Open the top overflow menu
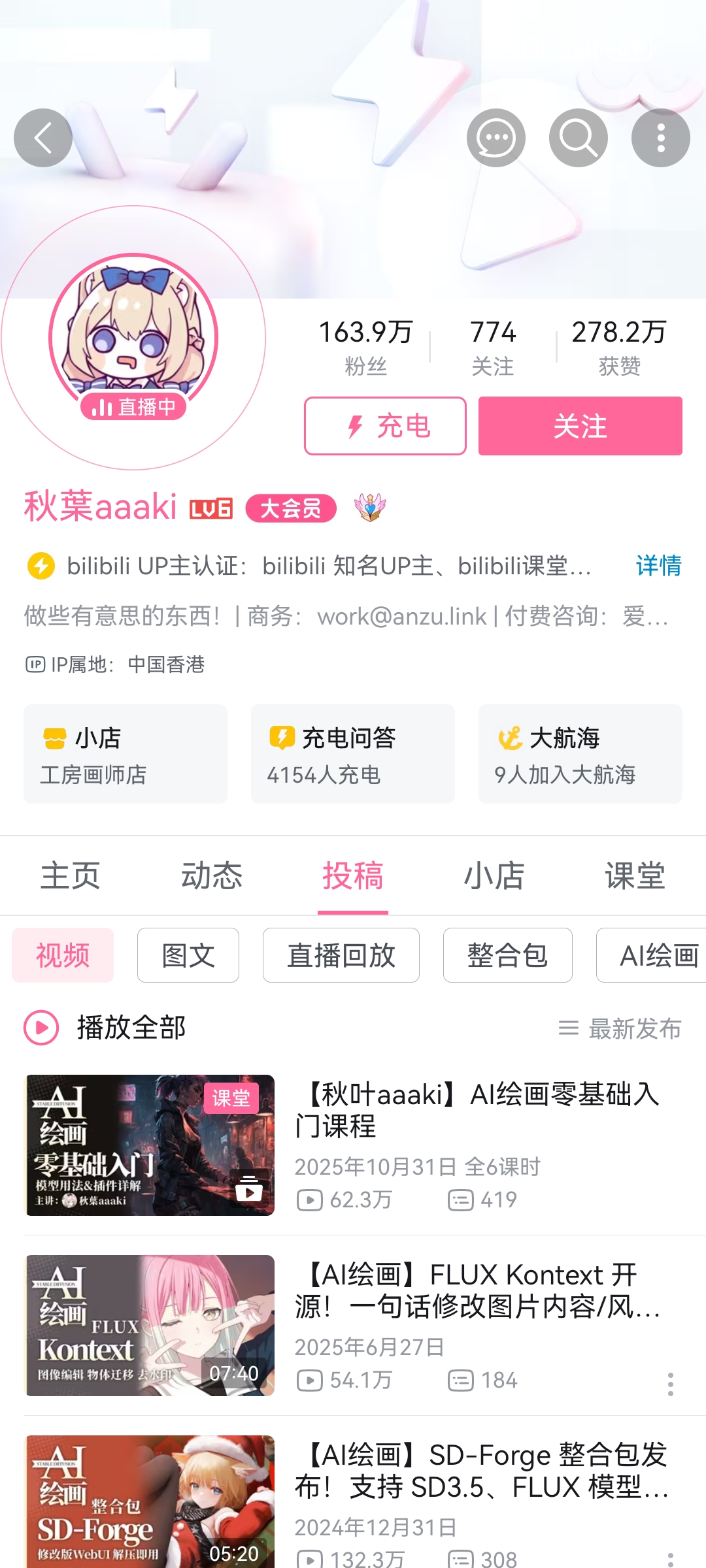This screenshot has height=1568, width=706. pos(660,138)
